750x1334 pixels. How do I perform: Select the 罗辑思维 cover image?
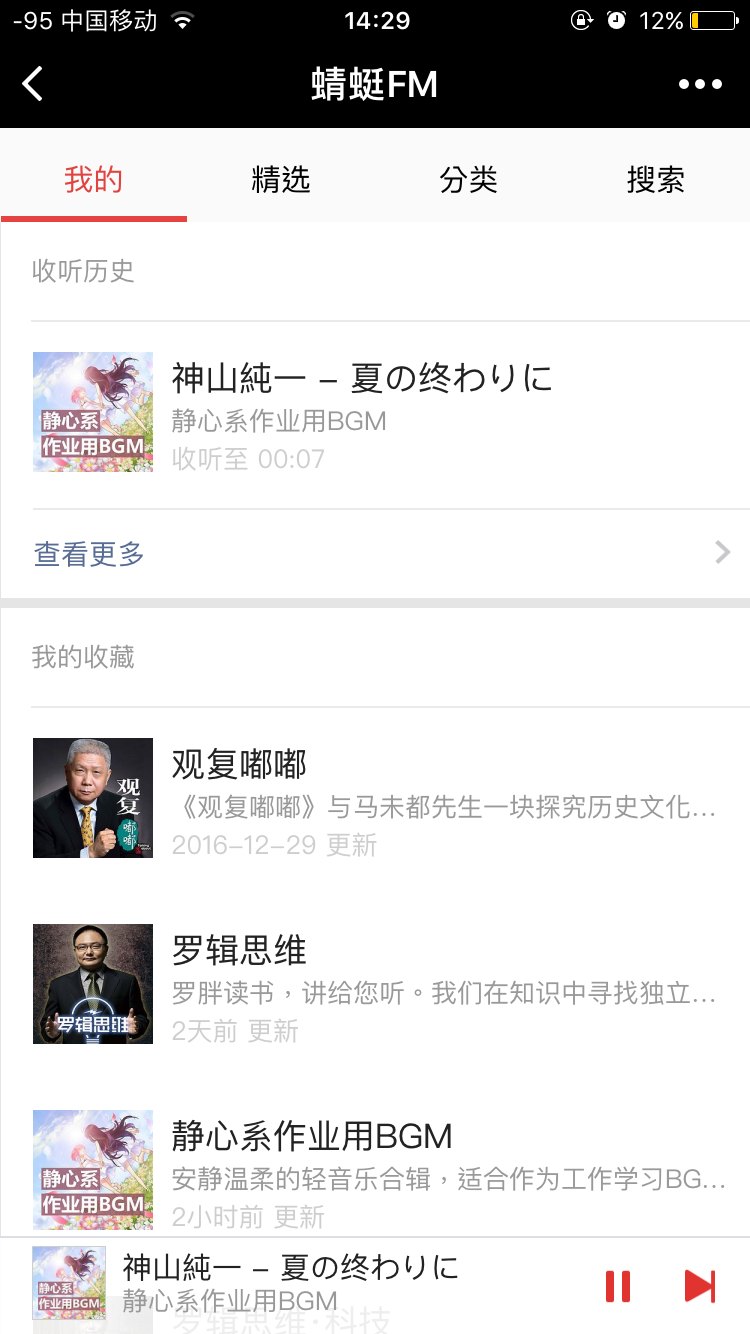click(x=92, y=983)
